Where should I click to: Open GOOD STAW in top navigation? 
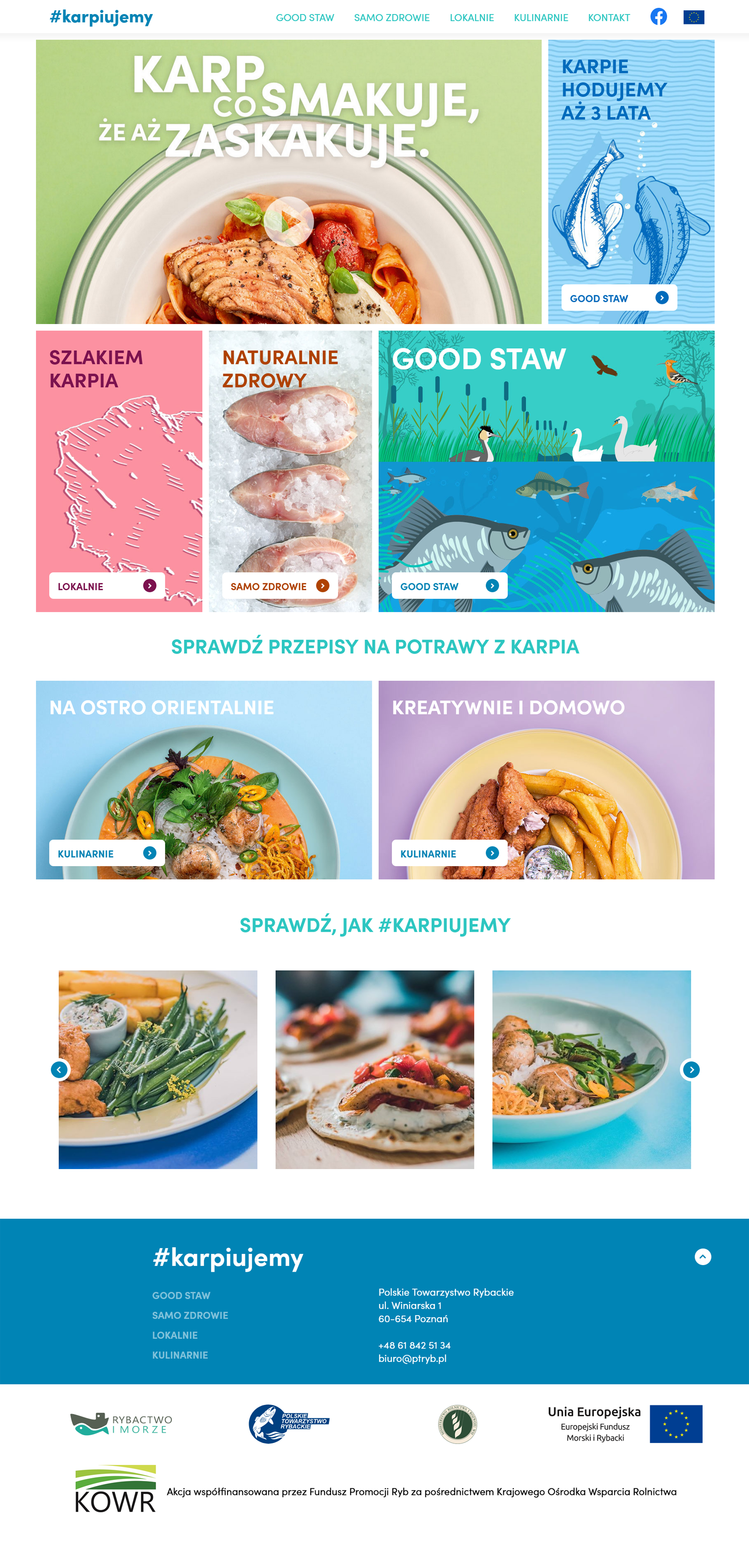click(x=305, y=18)
